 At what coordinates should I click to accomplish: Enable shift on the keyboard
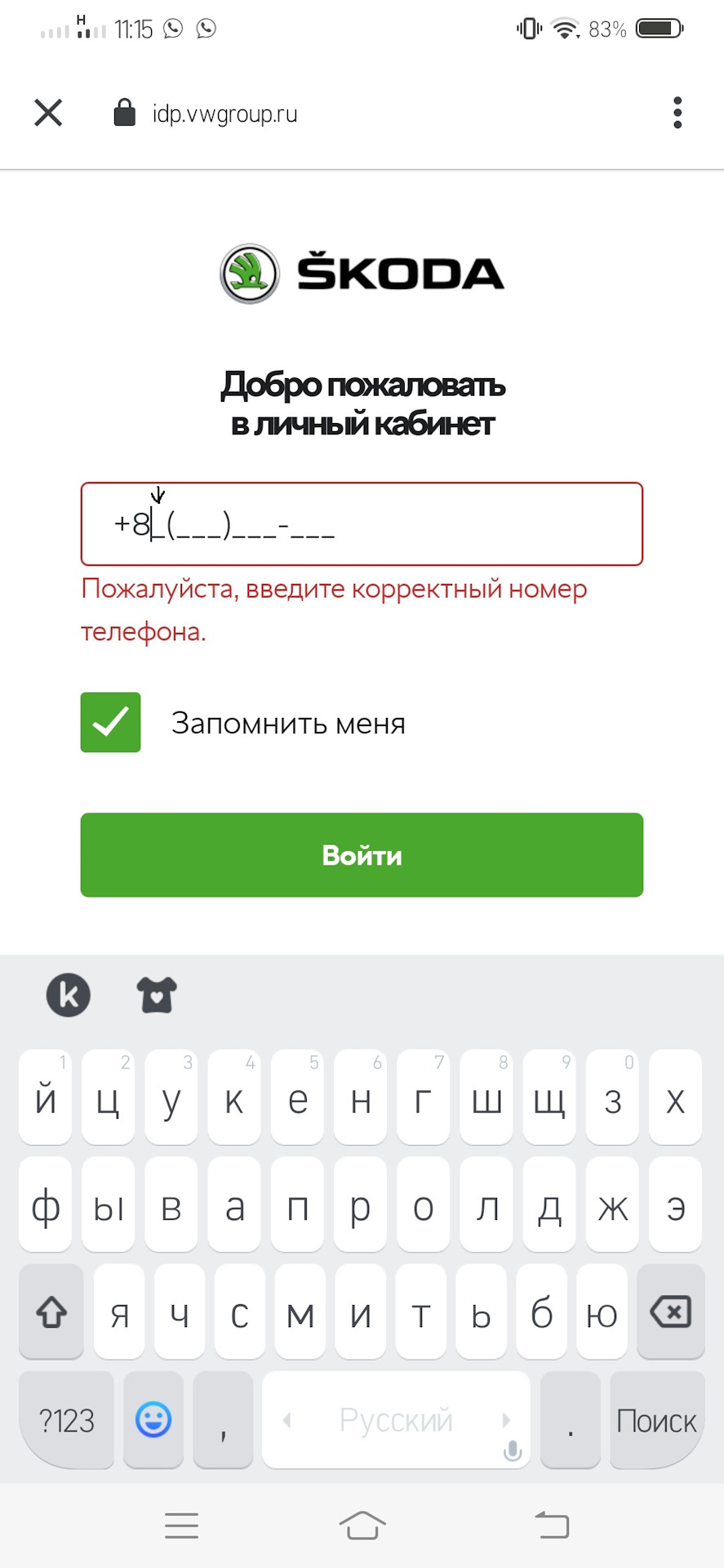click(x=51, y=1312)
